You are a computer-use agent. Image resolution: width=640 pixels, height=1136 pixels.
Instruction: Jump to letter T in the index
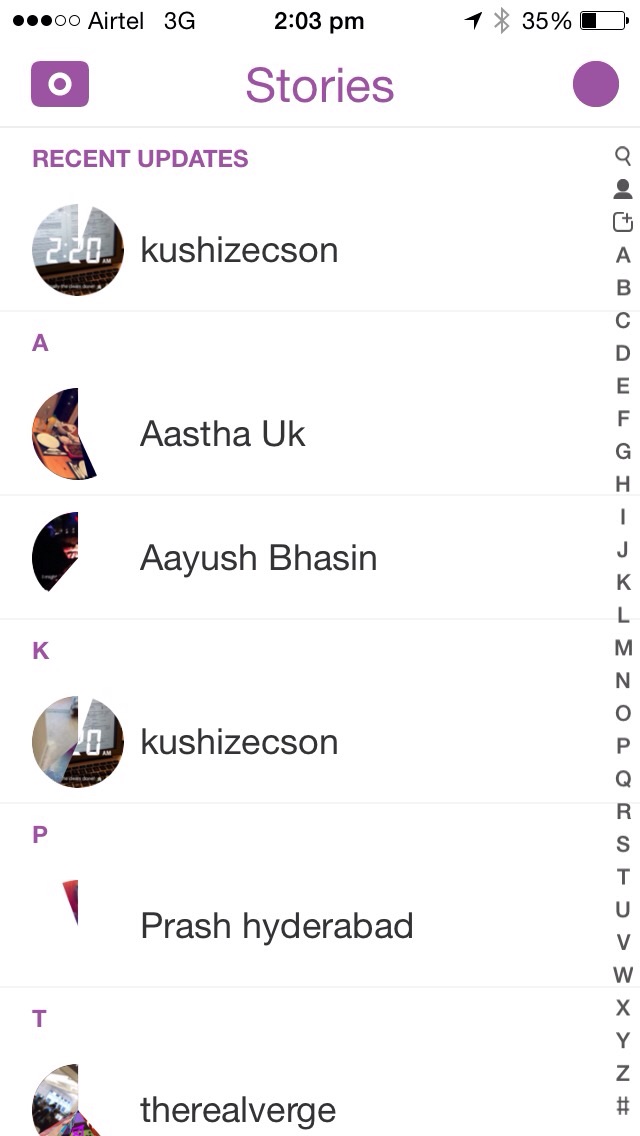coord(623,877)
